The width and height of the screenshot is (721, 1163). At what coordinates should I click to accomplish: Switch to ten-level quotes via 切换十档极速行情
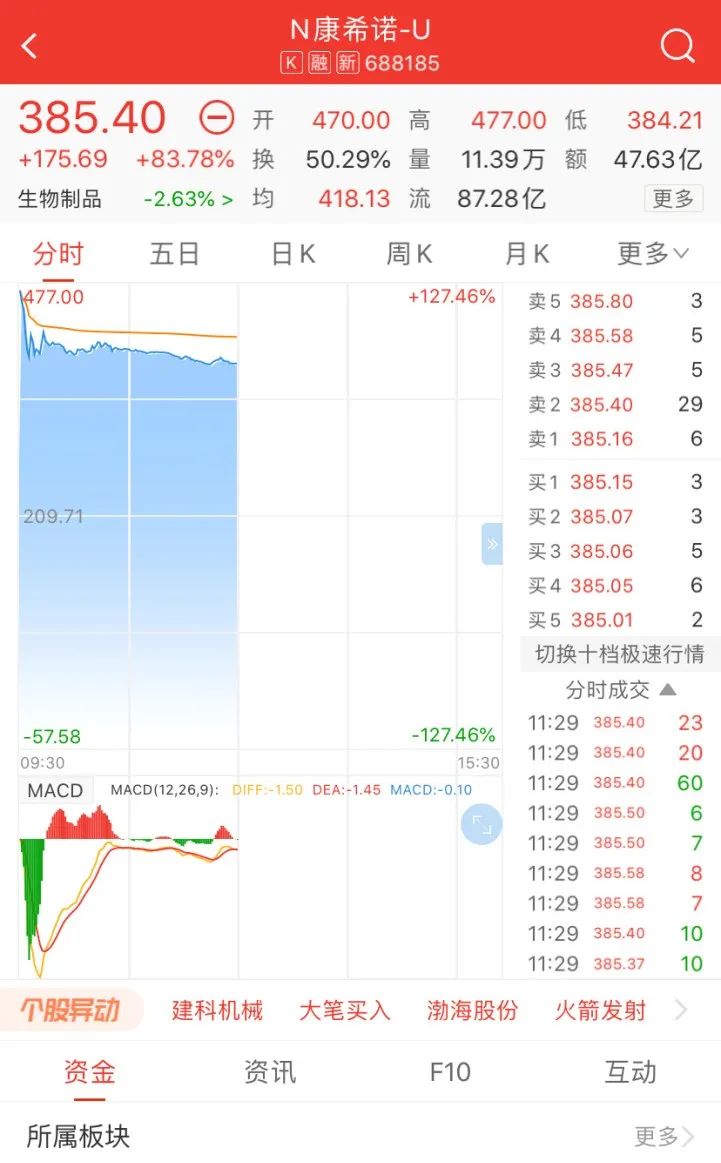pos(620,654)
